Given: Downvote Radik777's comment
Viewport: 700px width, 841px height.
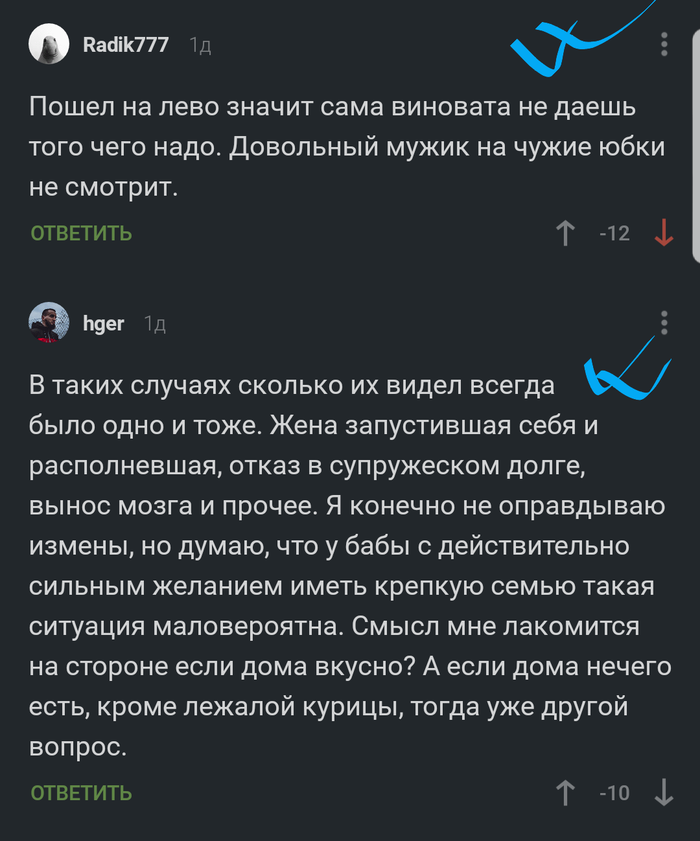Looking at the screenshot, I should tap(662, 234).
